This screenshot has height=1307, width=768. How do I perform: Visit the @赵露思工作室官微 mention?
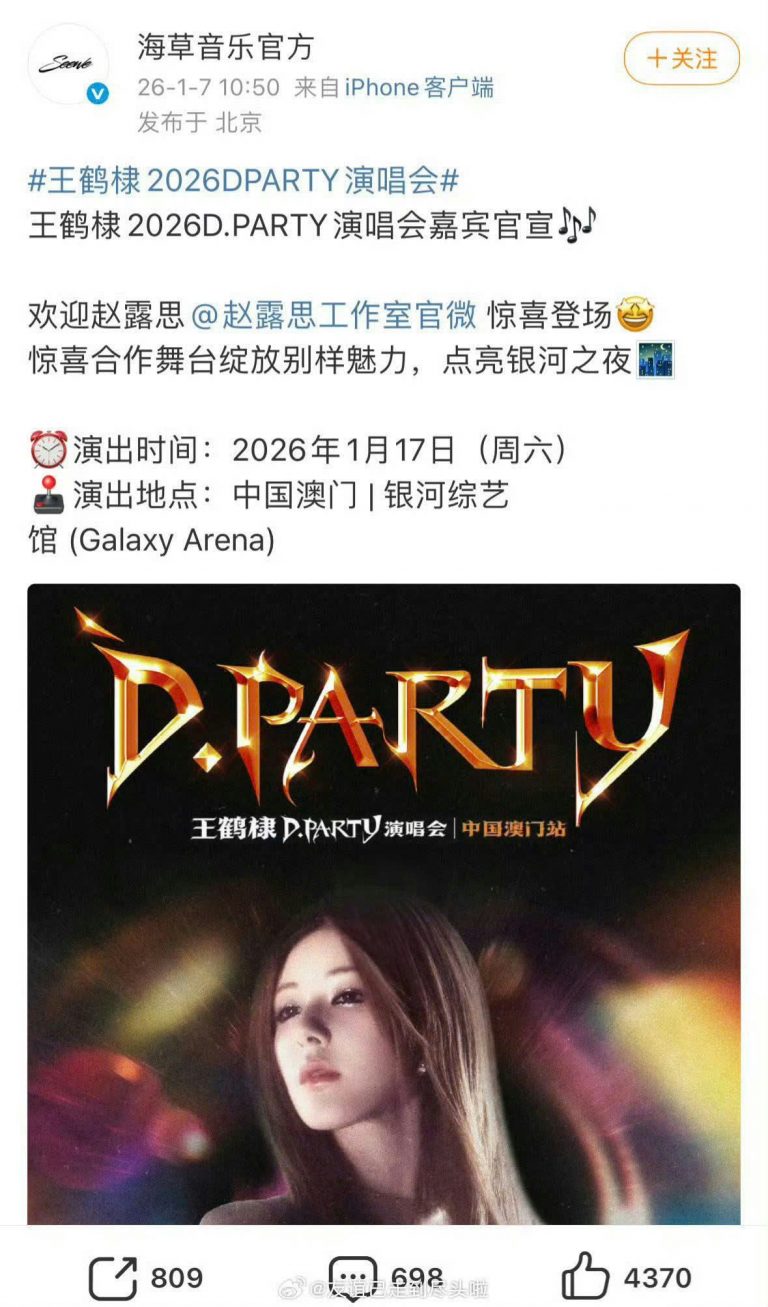334,316
